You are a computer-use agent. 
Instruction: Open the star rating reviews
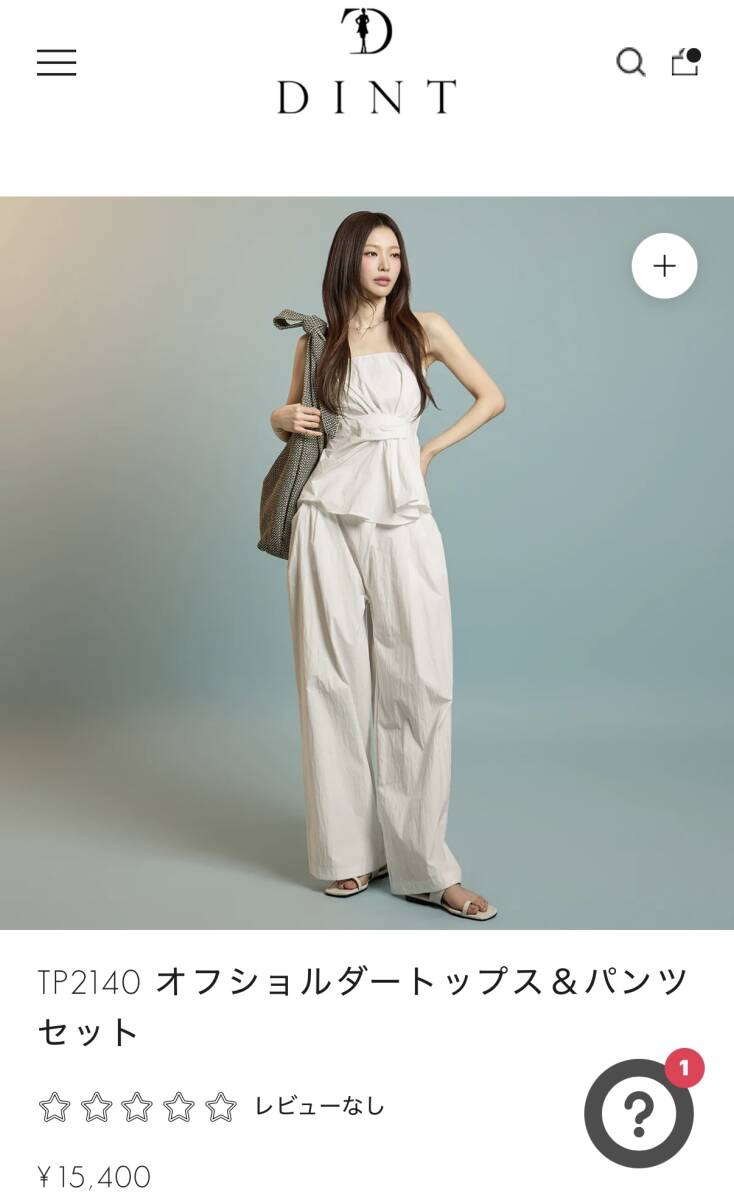[137, 1107]
